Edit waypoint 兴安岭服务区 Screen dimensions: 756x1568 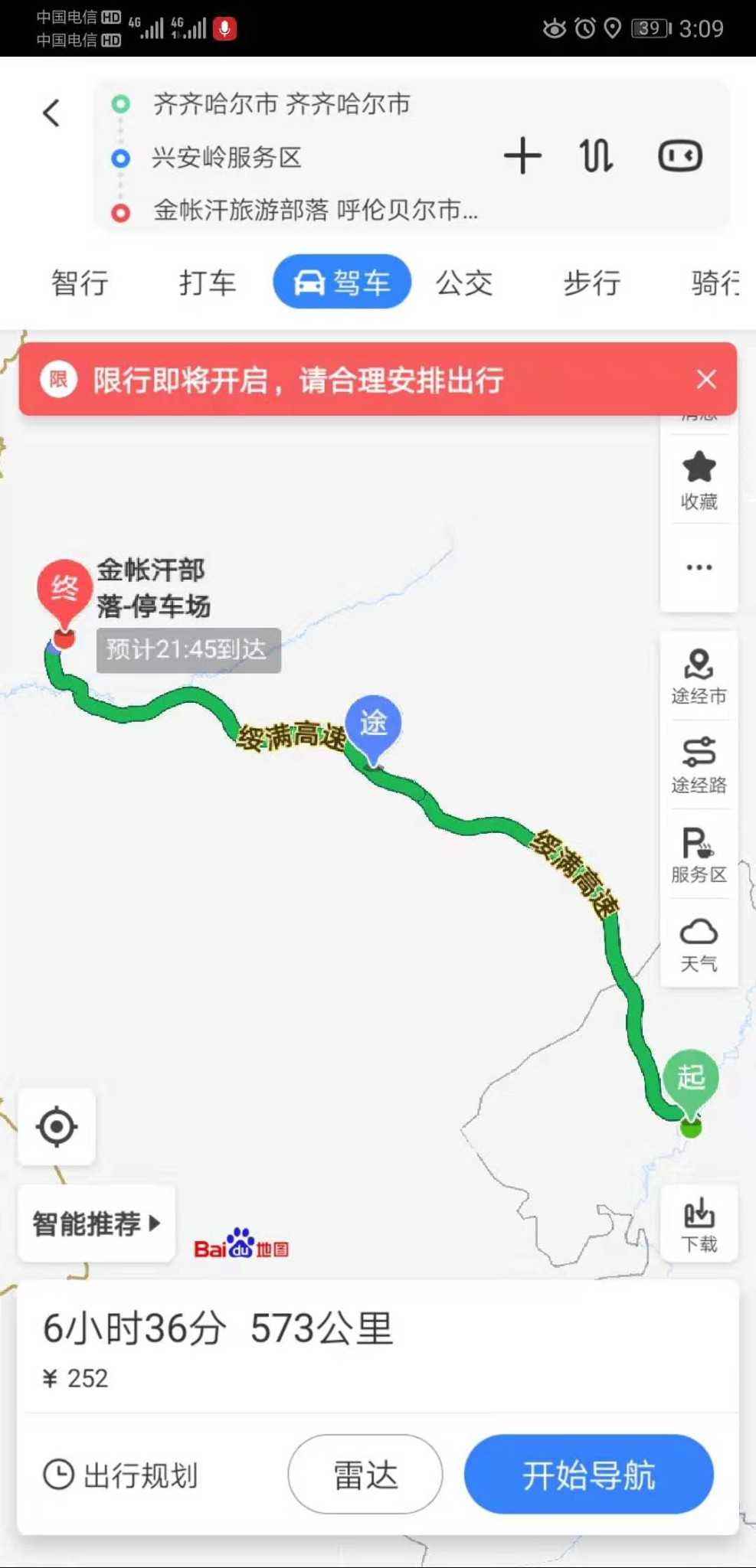227,157
